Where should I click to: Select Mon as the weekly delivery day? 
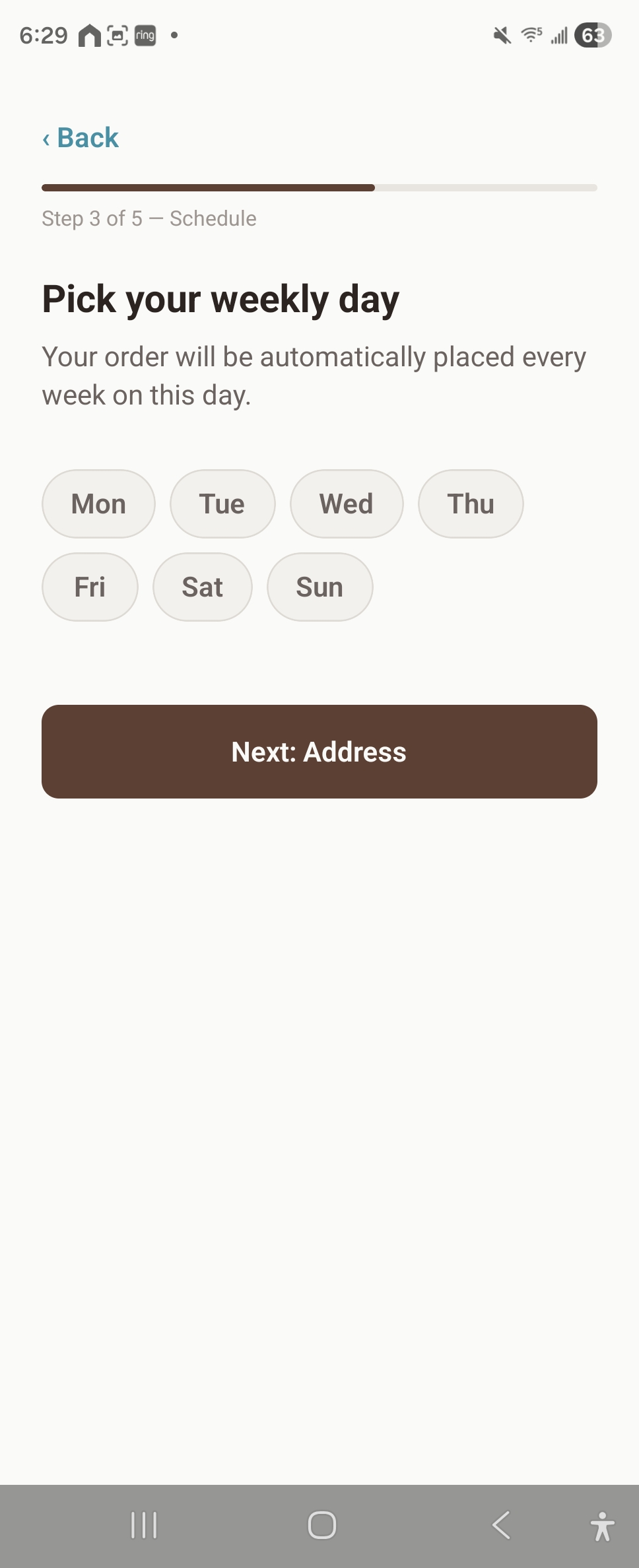coord(98,504)
